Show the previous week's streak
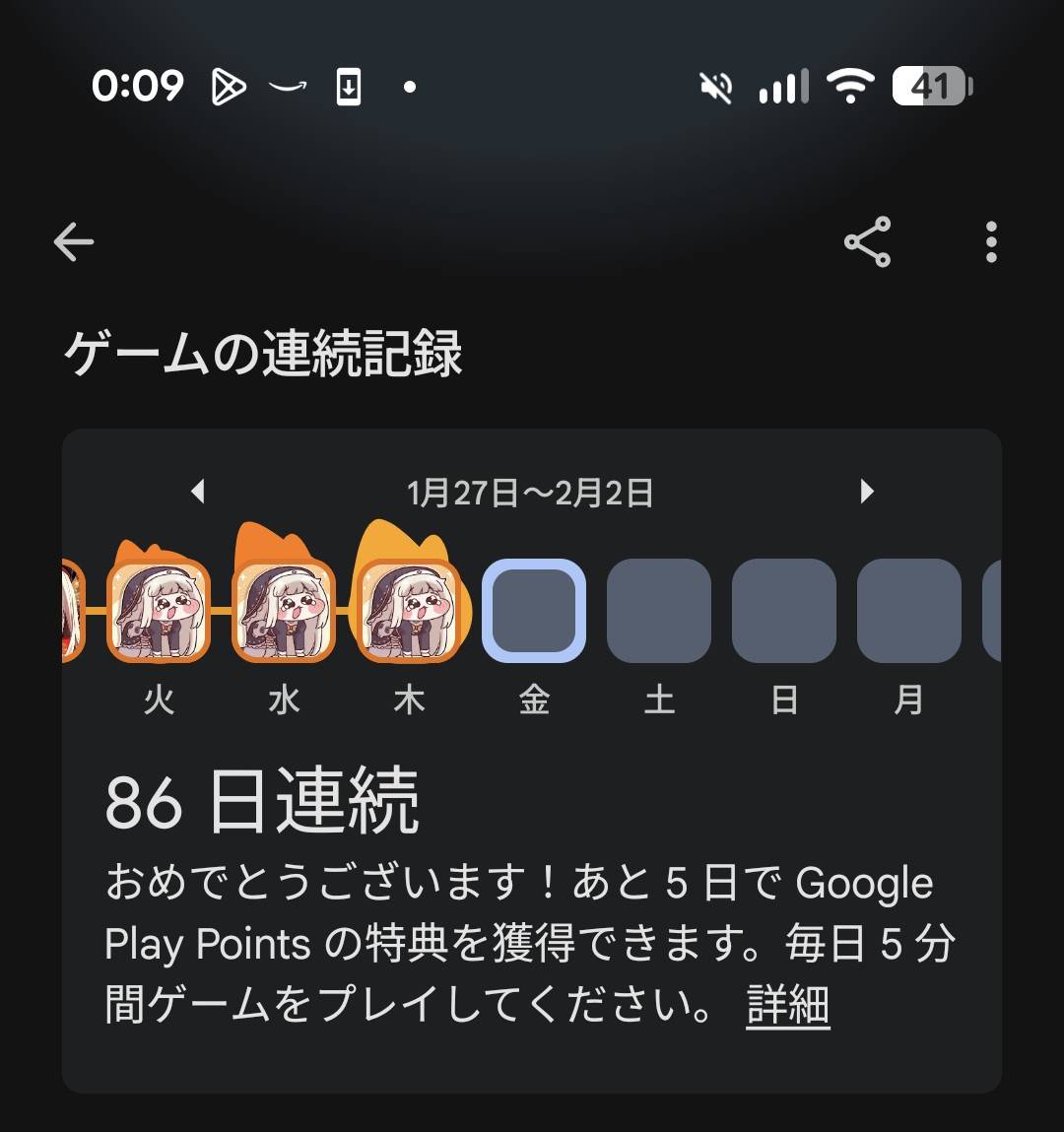 pyautogui.click(x=198, y=491)
